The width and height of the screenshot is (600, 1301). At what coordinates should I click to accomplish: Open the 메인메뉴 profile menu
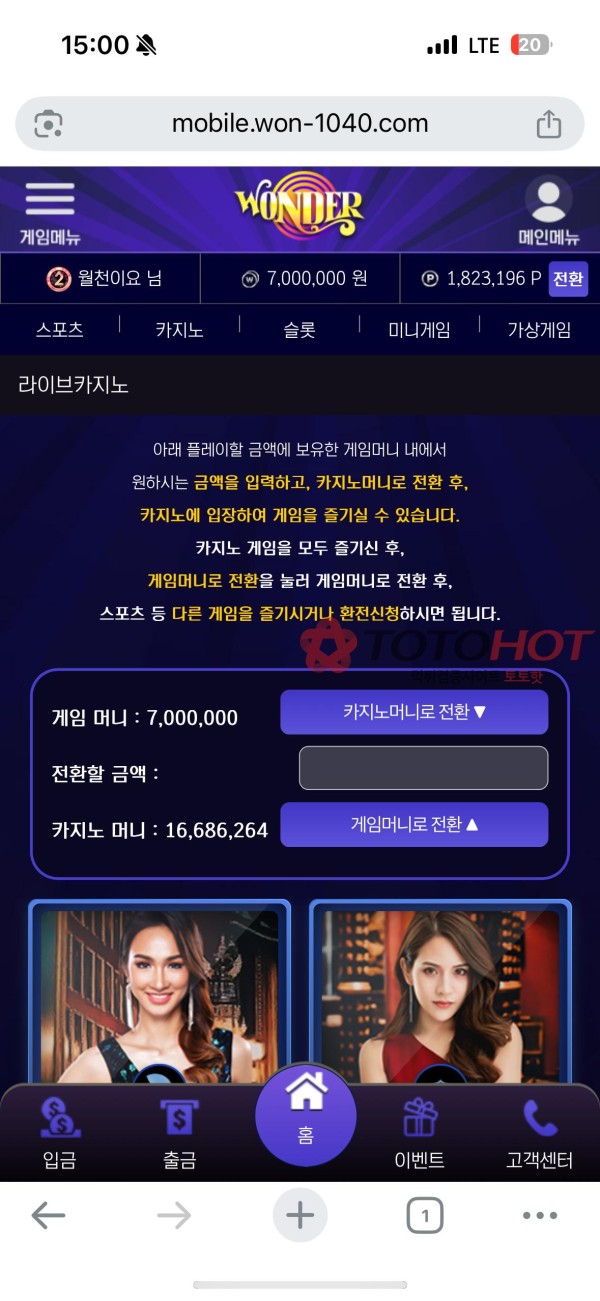[x=548, y=210]
